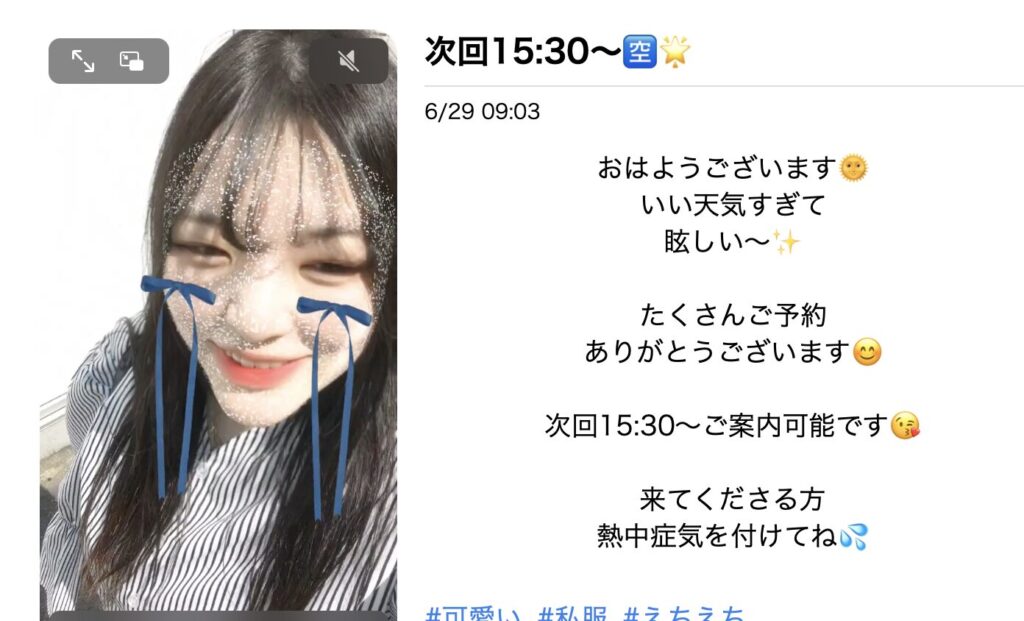Open picture-in-picture mode for the video
The width and height of the screenshot is (1024, 621).
132,61
